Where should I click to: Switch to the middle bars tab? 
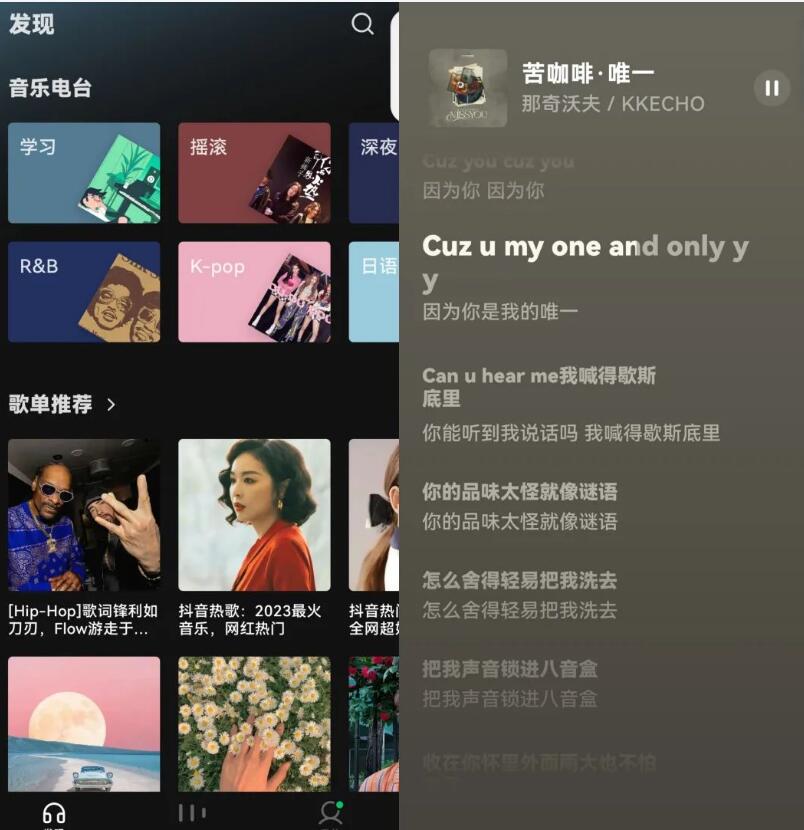(x=192, y=813)
